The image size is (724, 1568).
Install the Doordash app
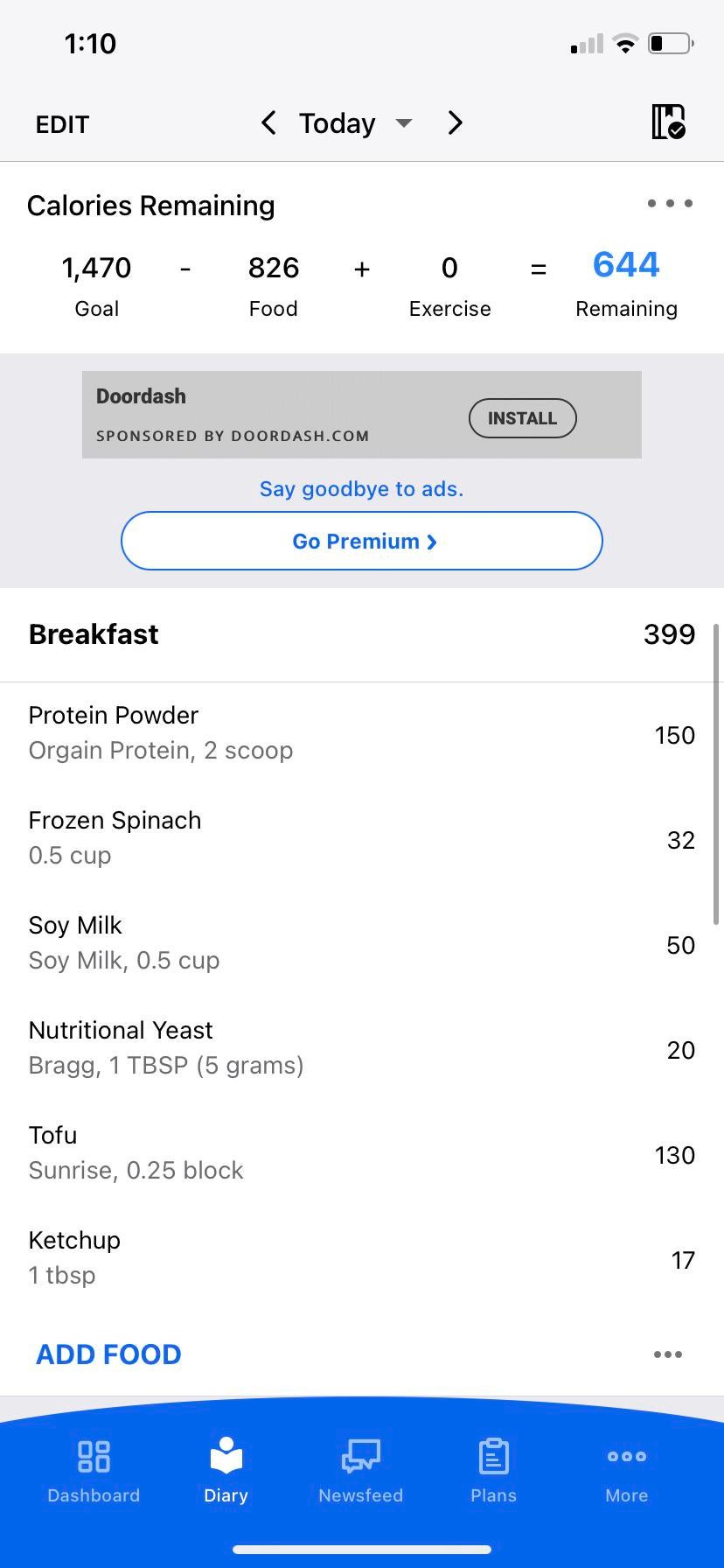(522, 418)
